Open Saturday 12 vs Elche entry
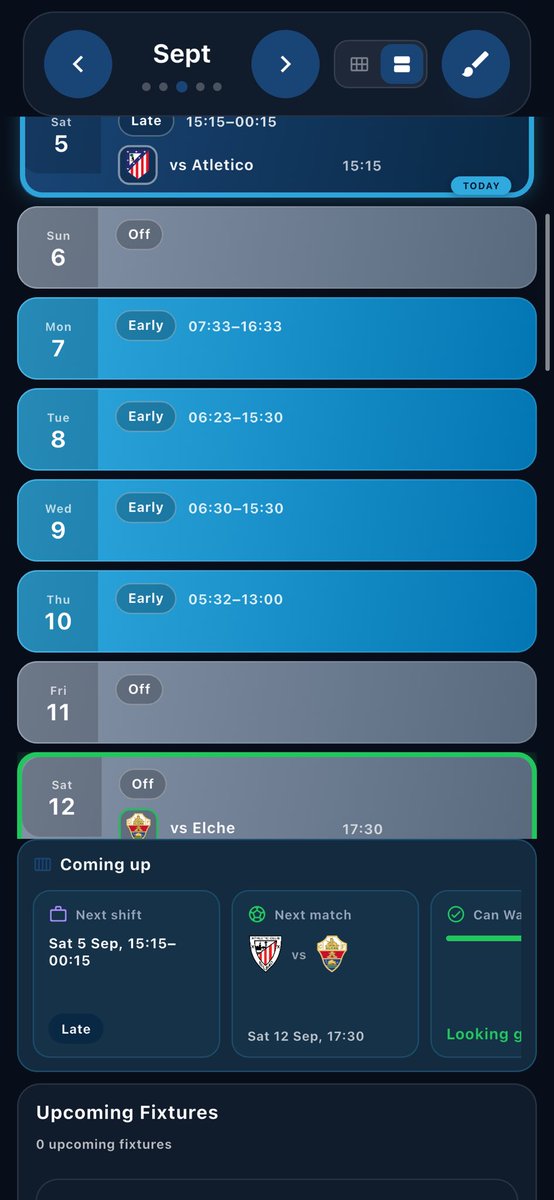Screen dimensions: 554x1200 click(x=277, y=796)
